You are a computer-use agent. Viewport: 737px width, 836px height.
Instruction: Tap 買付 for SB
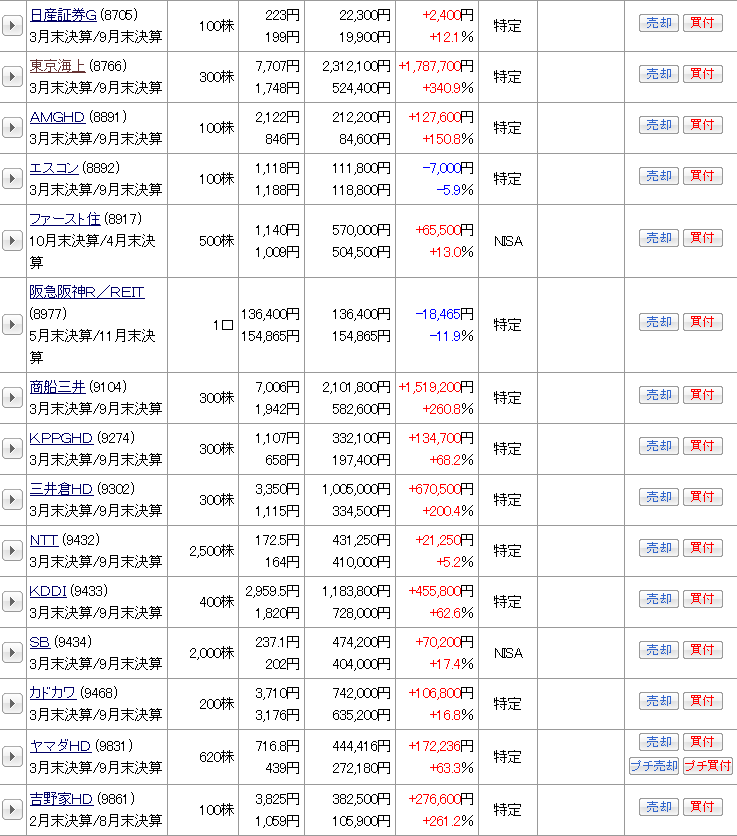[702, 650]
